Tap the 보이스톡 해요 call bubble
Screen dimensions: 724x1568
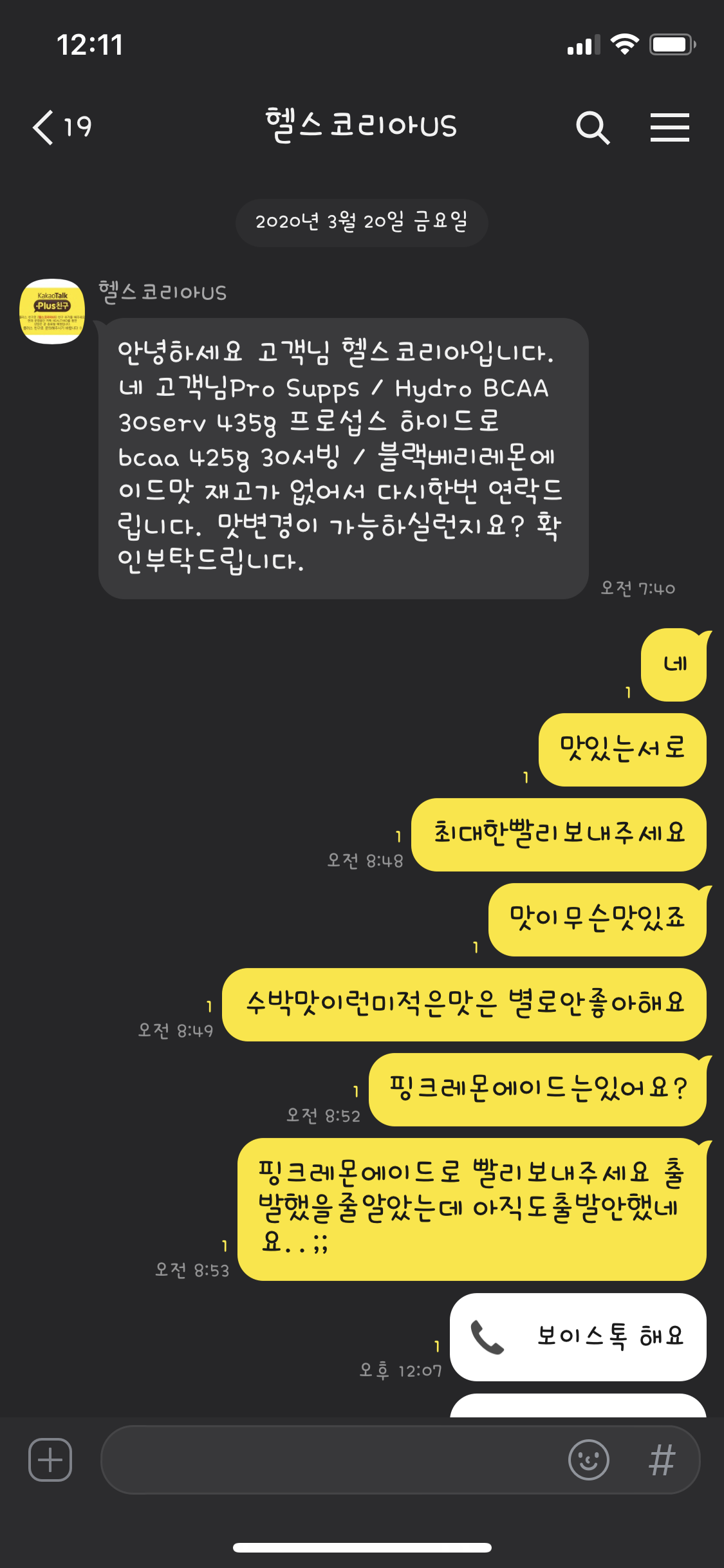tap(578, 1337)
